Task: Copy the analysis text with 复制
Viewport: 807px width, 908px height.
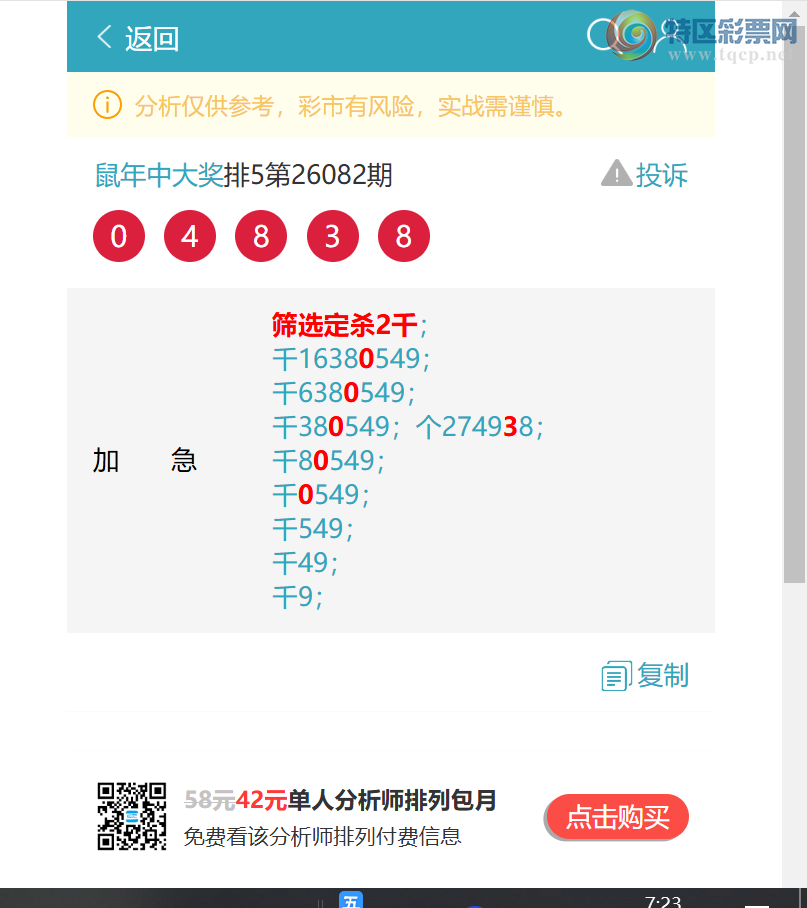Action: point(646,676)
